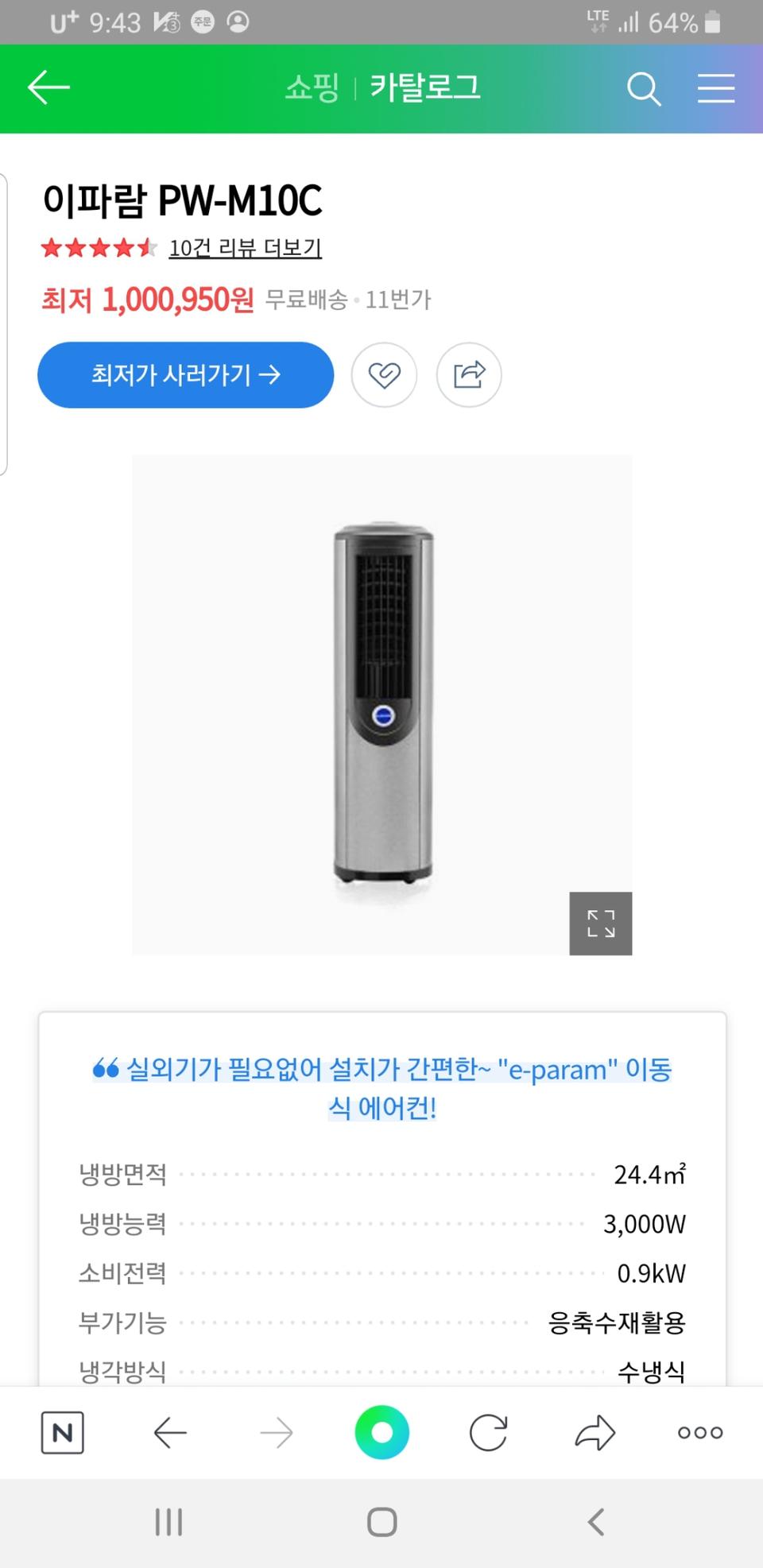The image size is (763, 1568).
Task: Switch to the 쇼핑 tab
Action: point(312,87)
